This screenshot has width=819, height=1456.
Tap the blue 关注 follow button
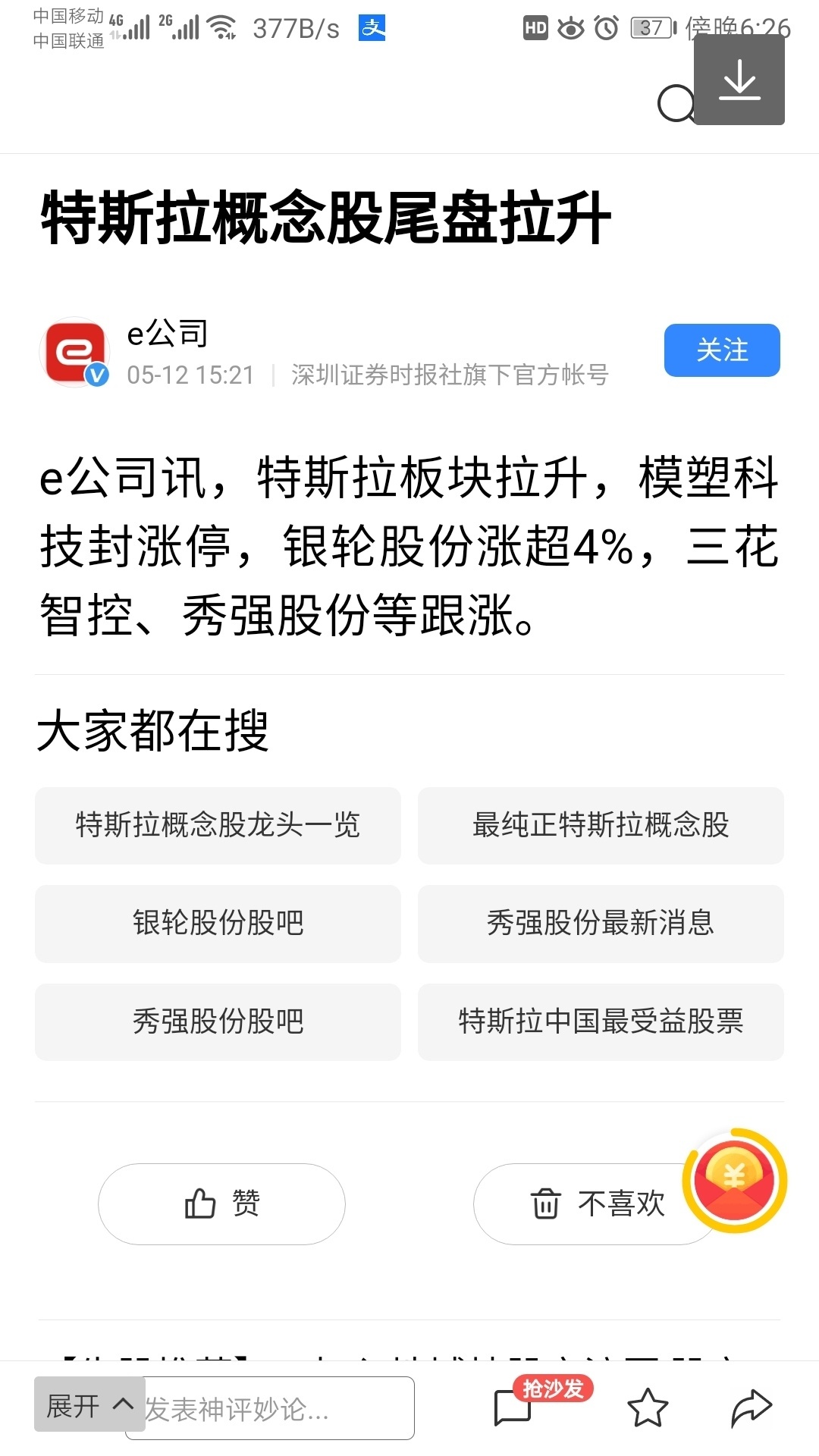coord(721,350)
